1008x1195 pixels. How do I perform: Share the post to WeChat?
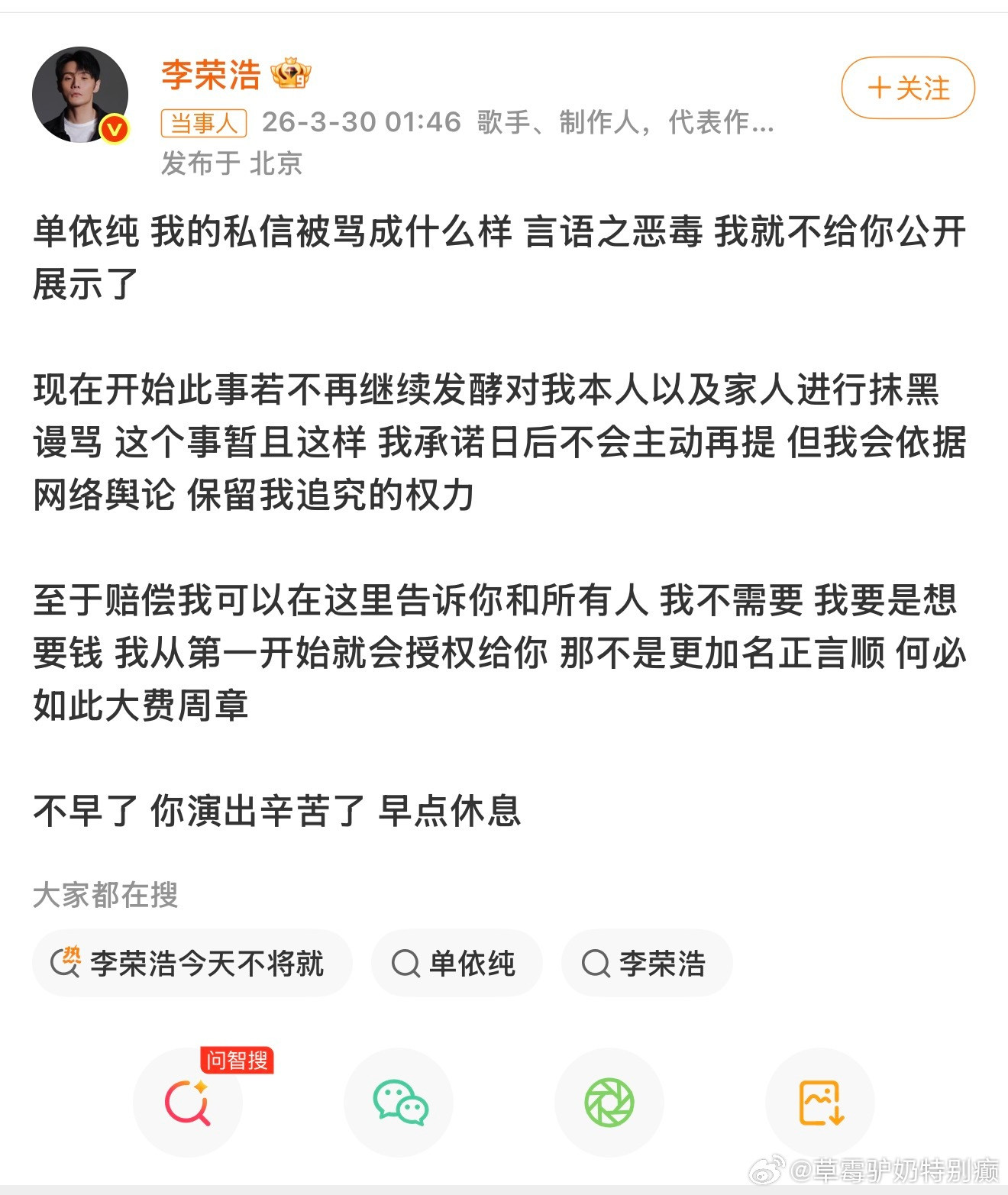point(399,1103)
